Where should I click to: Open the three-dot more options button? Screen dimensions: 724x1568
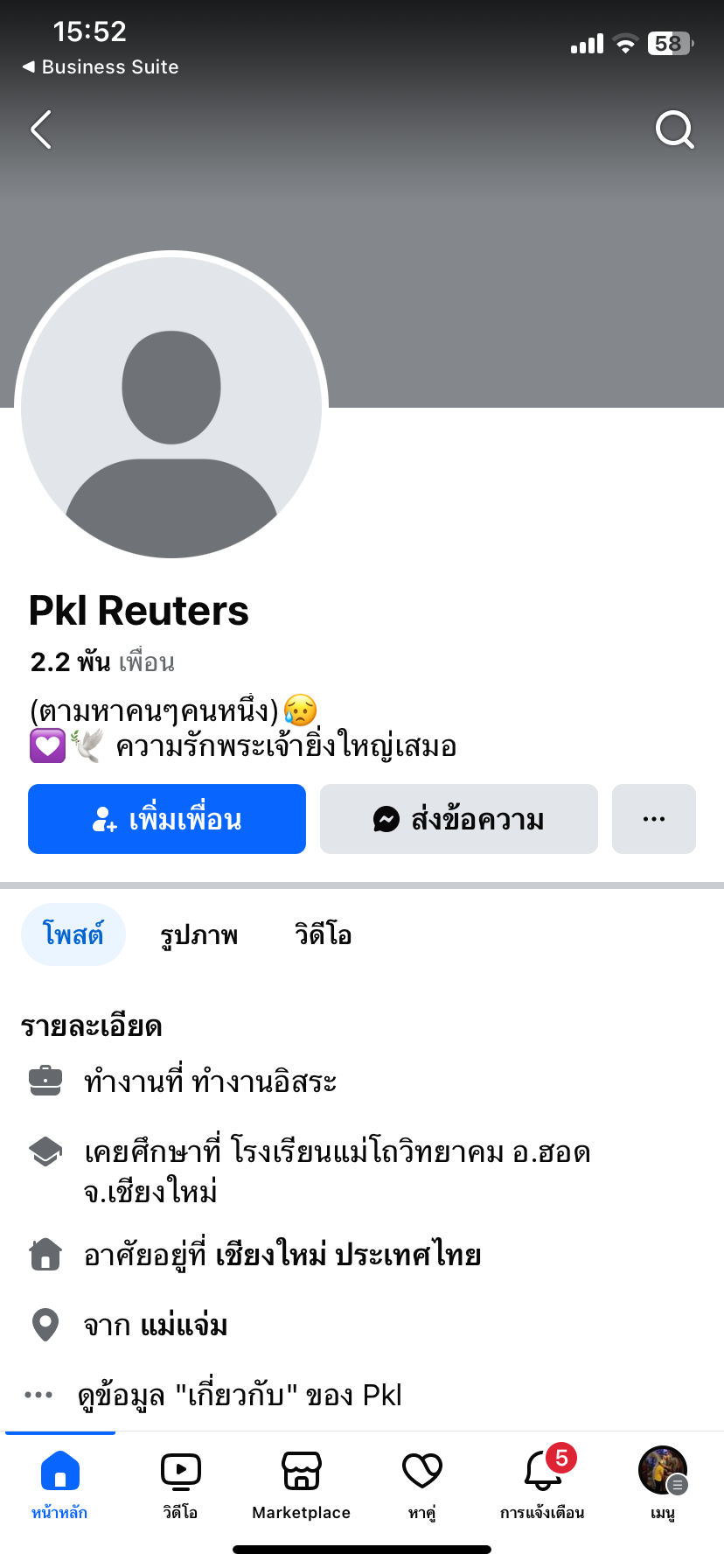653,819
